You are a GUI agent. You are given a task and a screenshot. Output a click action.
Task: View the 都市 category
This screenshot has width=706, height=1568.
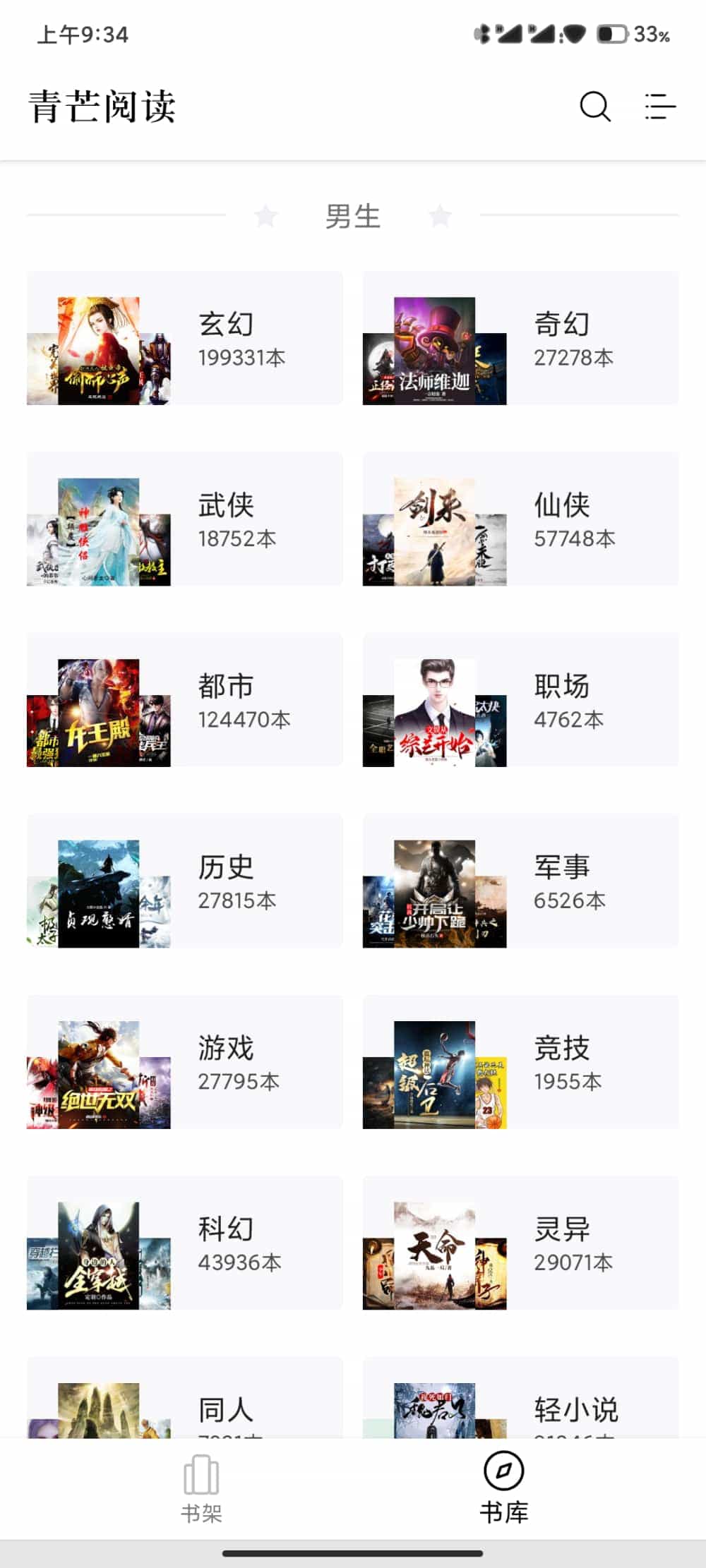click(185, 700)
